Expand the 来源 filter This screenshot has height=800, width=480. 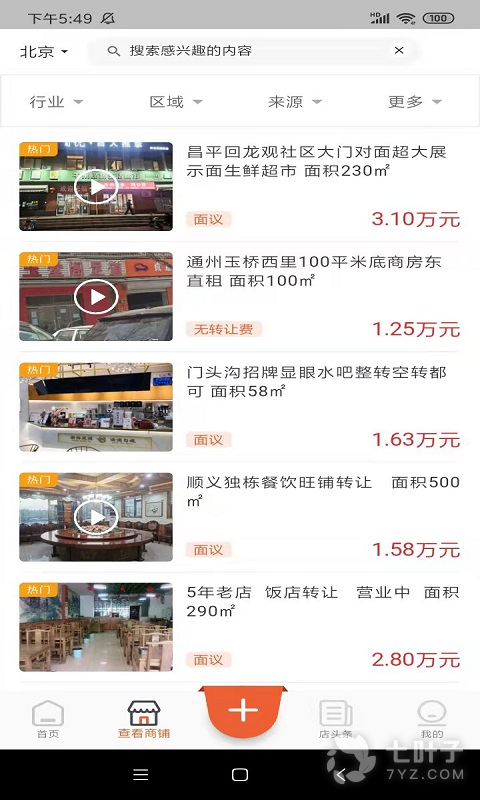(x=295, y=102)
